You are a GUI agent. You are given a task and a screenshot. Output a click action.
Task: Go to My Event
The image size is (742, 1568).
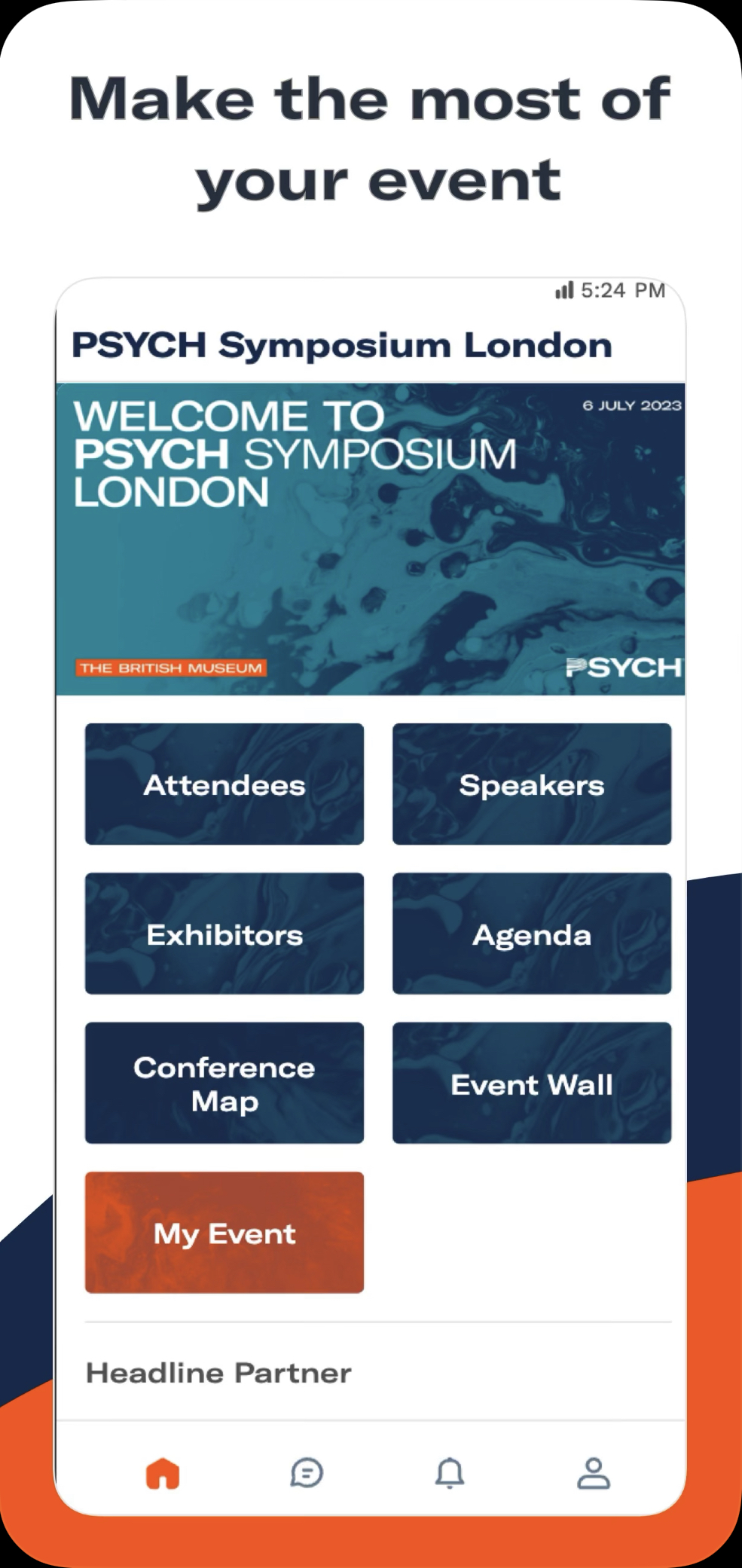click(224, 1233)
